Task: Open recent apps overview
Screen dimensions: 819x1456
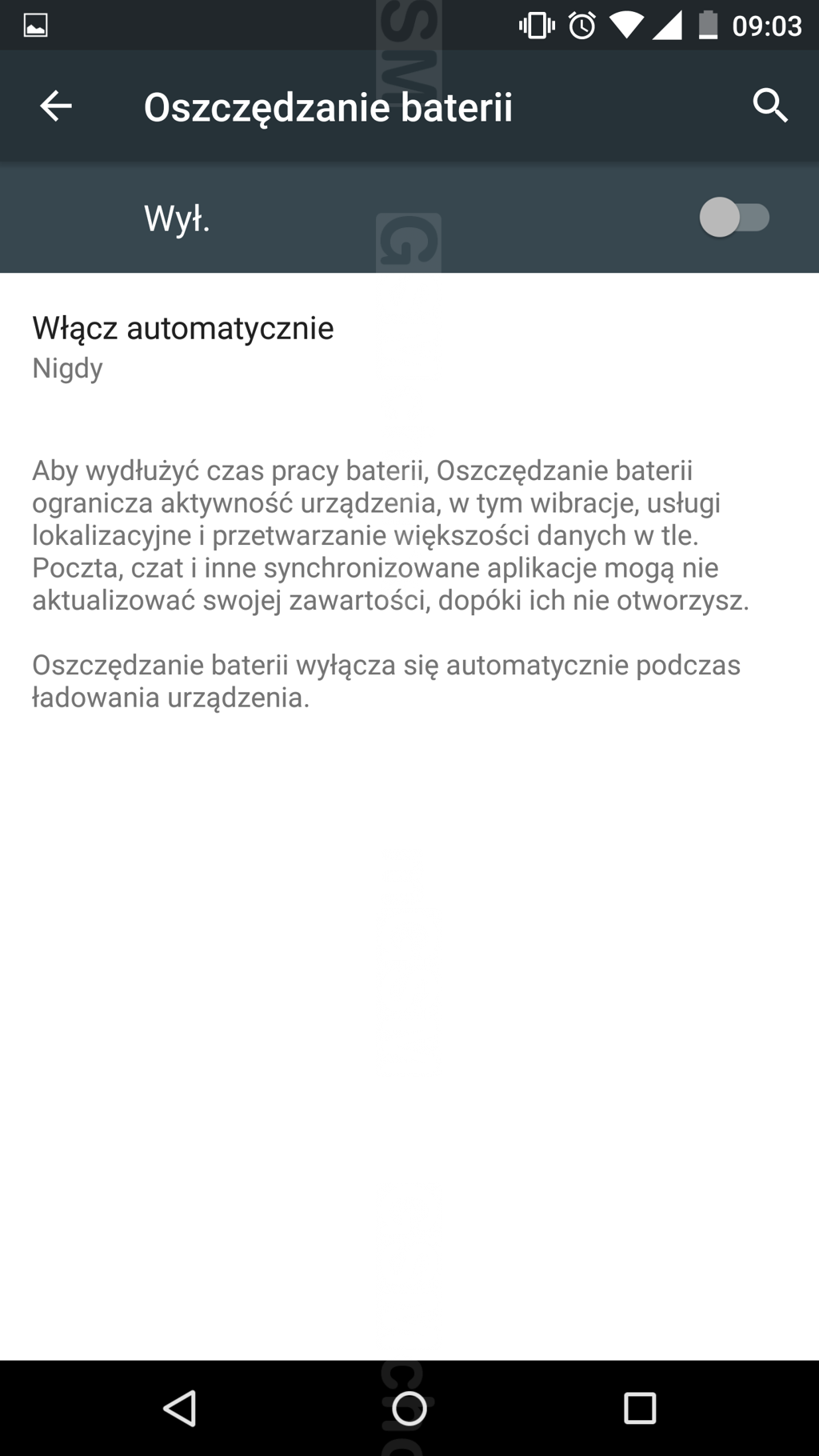Action: tap(639, 1408)
